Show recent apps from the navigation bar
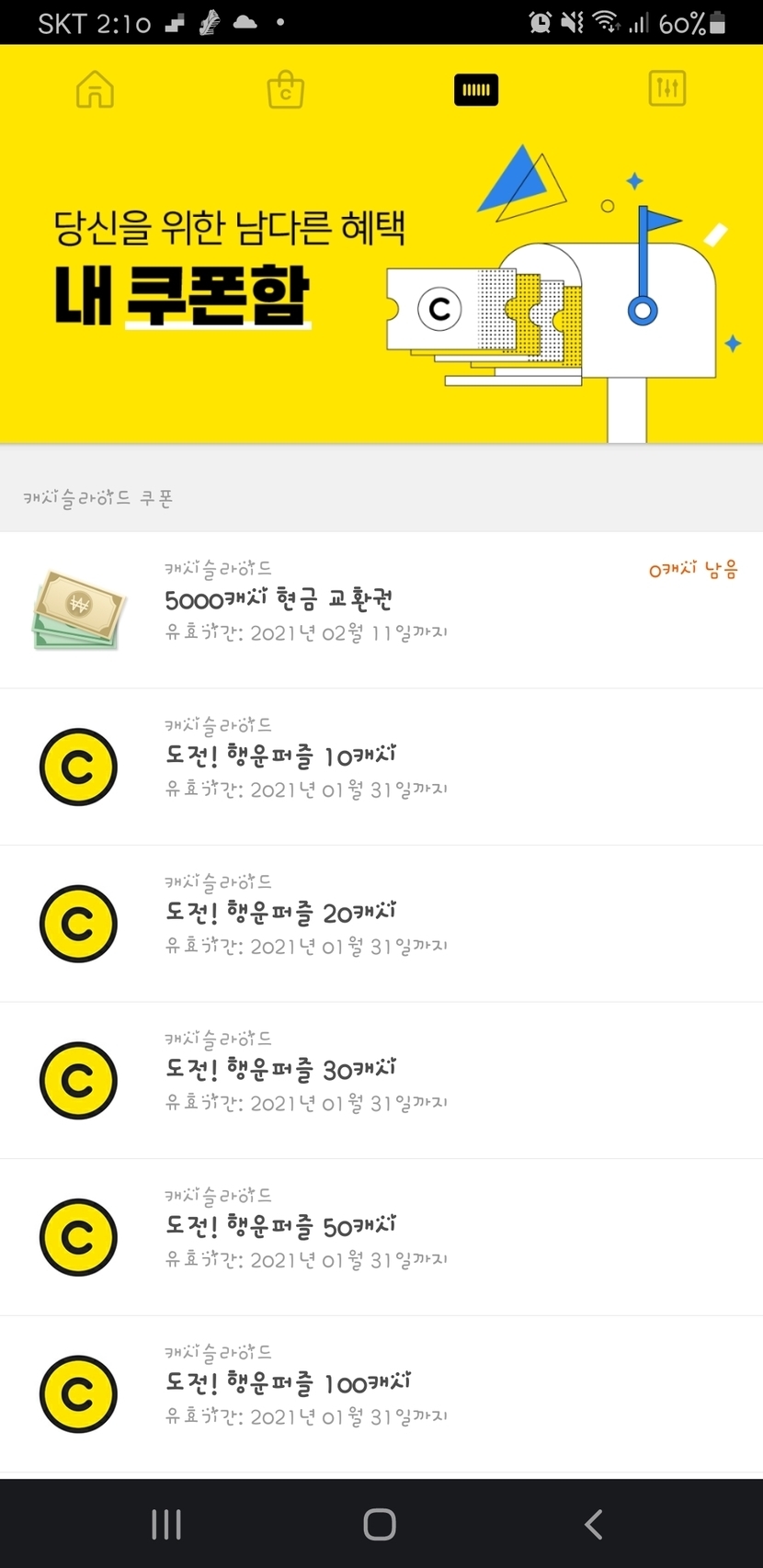763x1568 pixels. pyautogui.click(x=166, y=1524)
